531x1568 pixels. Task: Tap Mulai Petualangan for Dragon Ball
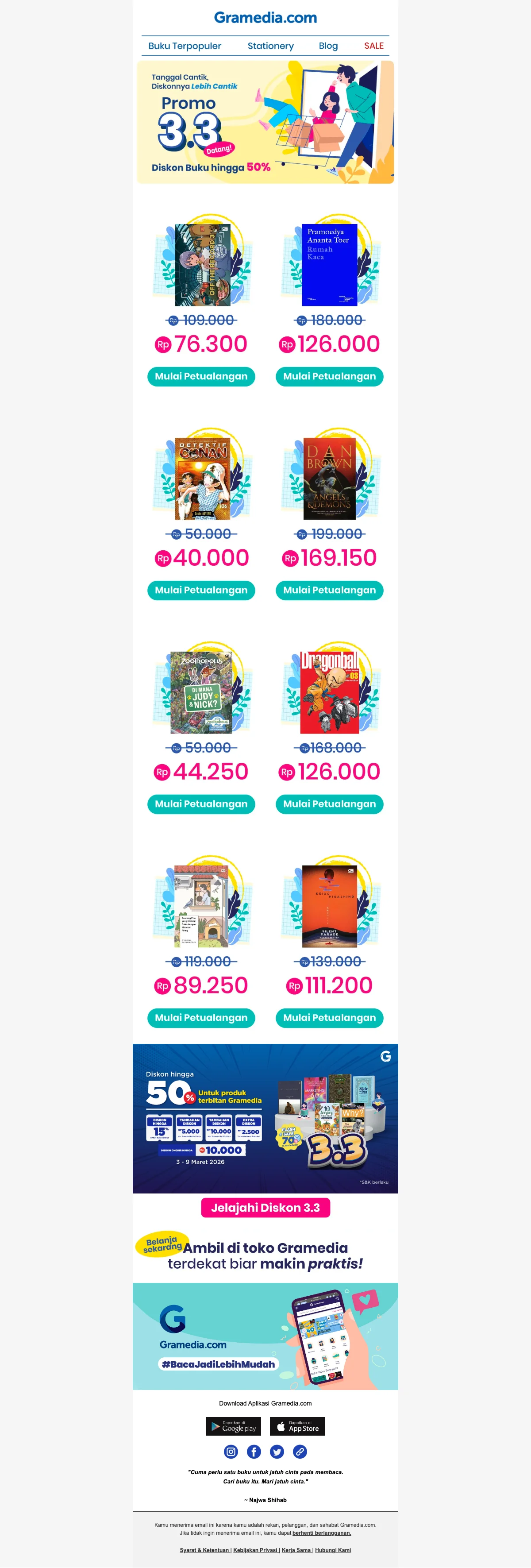pyautogui.click(x=329, y=803)
